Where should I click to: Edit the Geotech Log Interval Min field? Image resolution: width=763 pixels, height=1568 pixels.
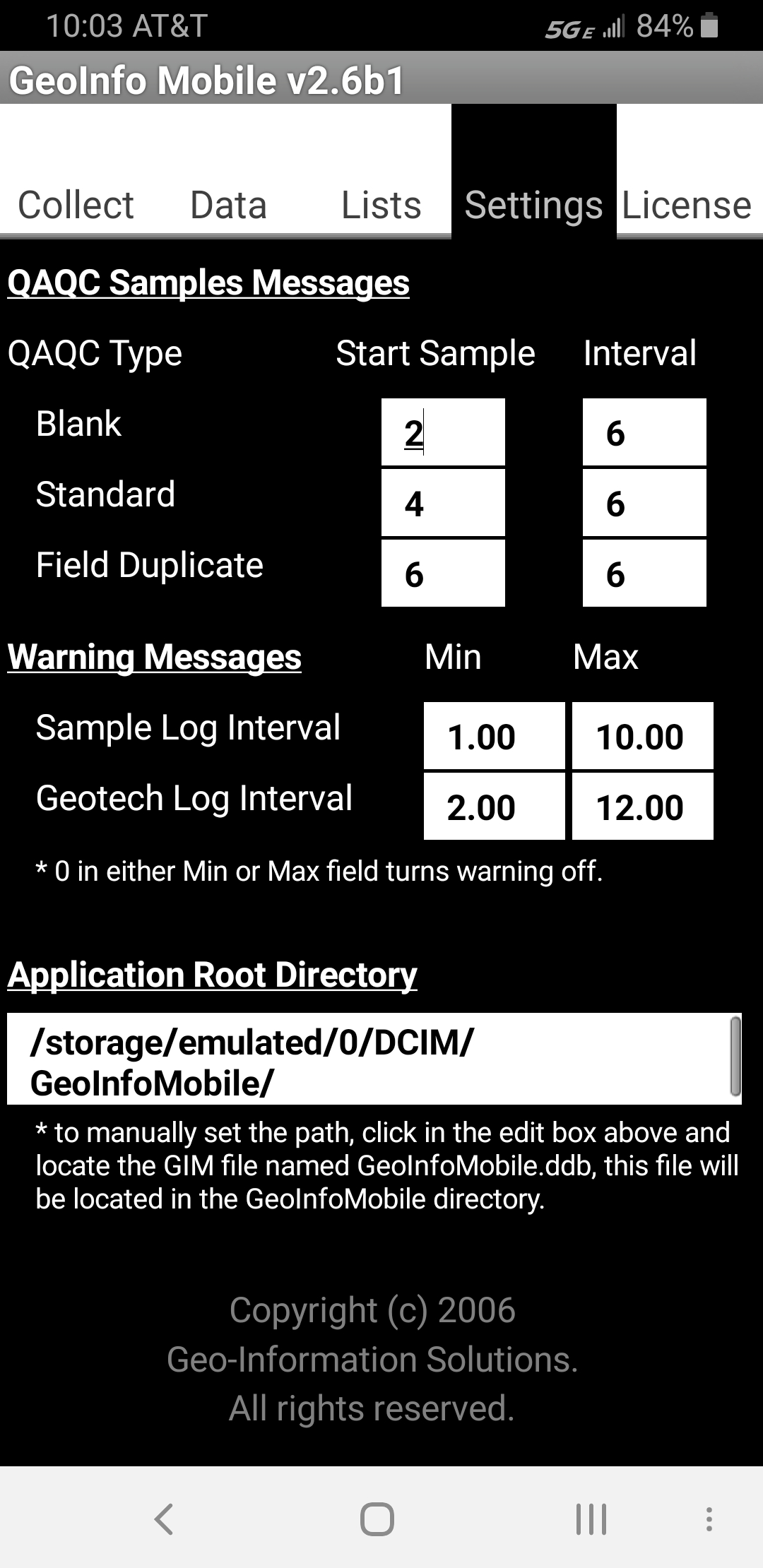click(x=494, y=807)
